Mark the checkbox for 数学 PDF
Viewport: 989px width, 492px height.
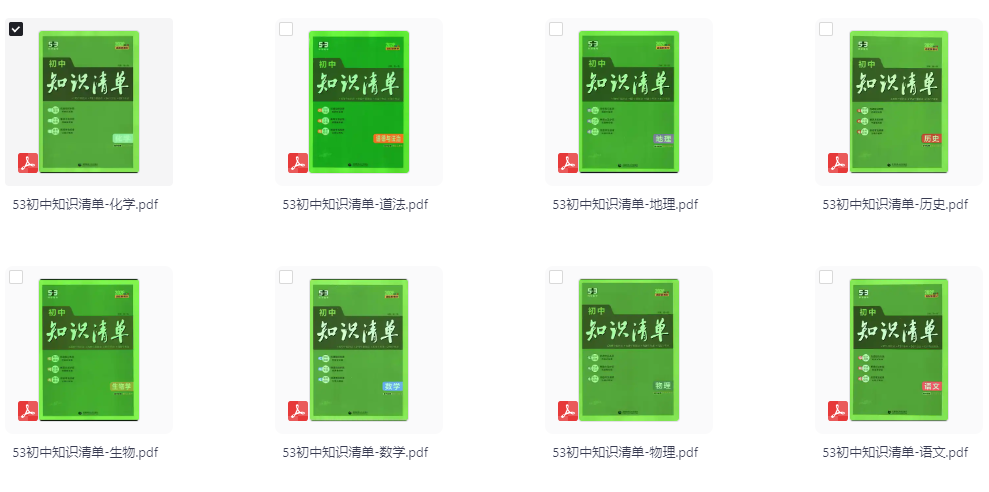(x=286, y=277)
